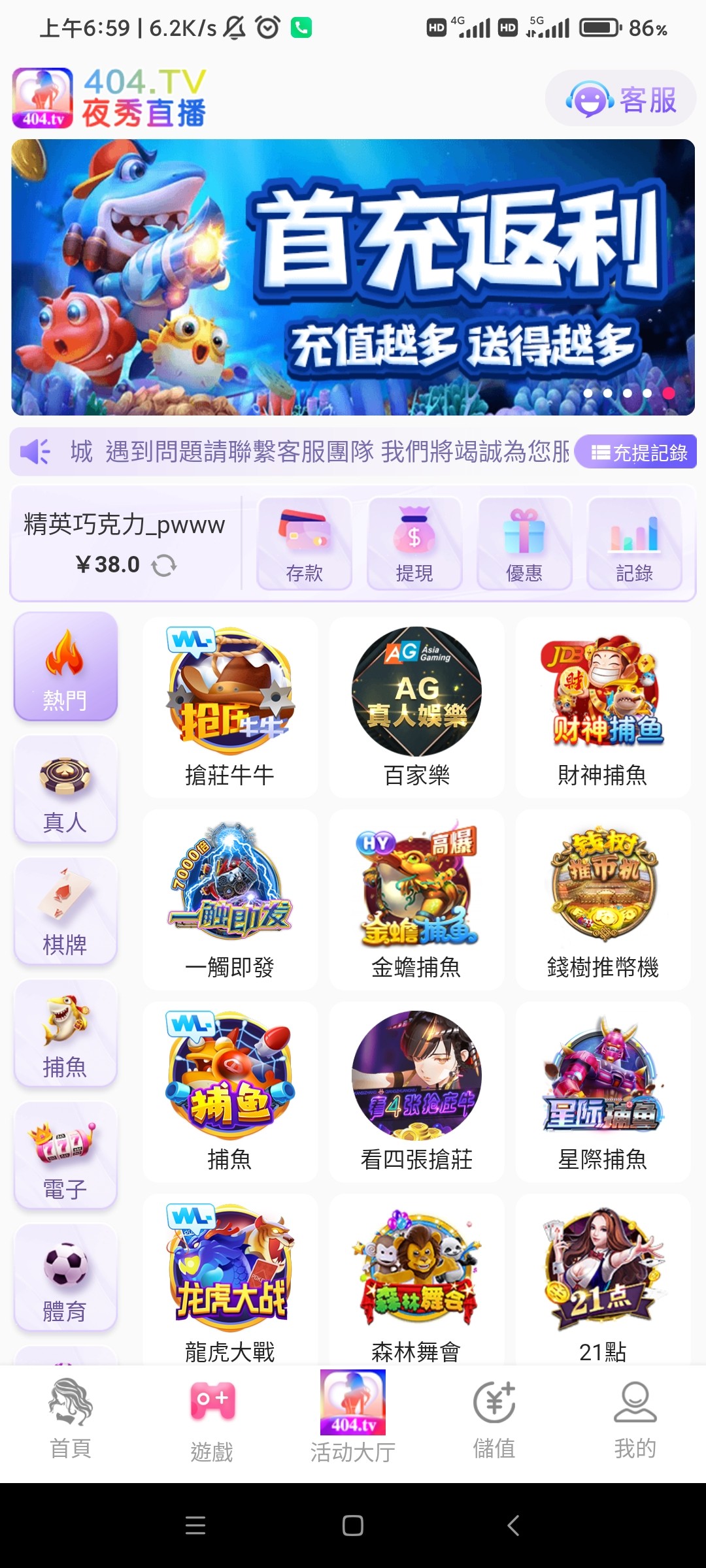The height and width of the screenshot is (1568, 706).
Task: Open the 錢樹推幣機 game
Action: point(603,899)
